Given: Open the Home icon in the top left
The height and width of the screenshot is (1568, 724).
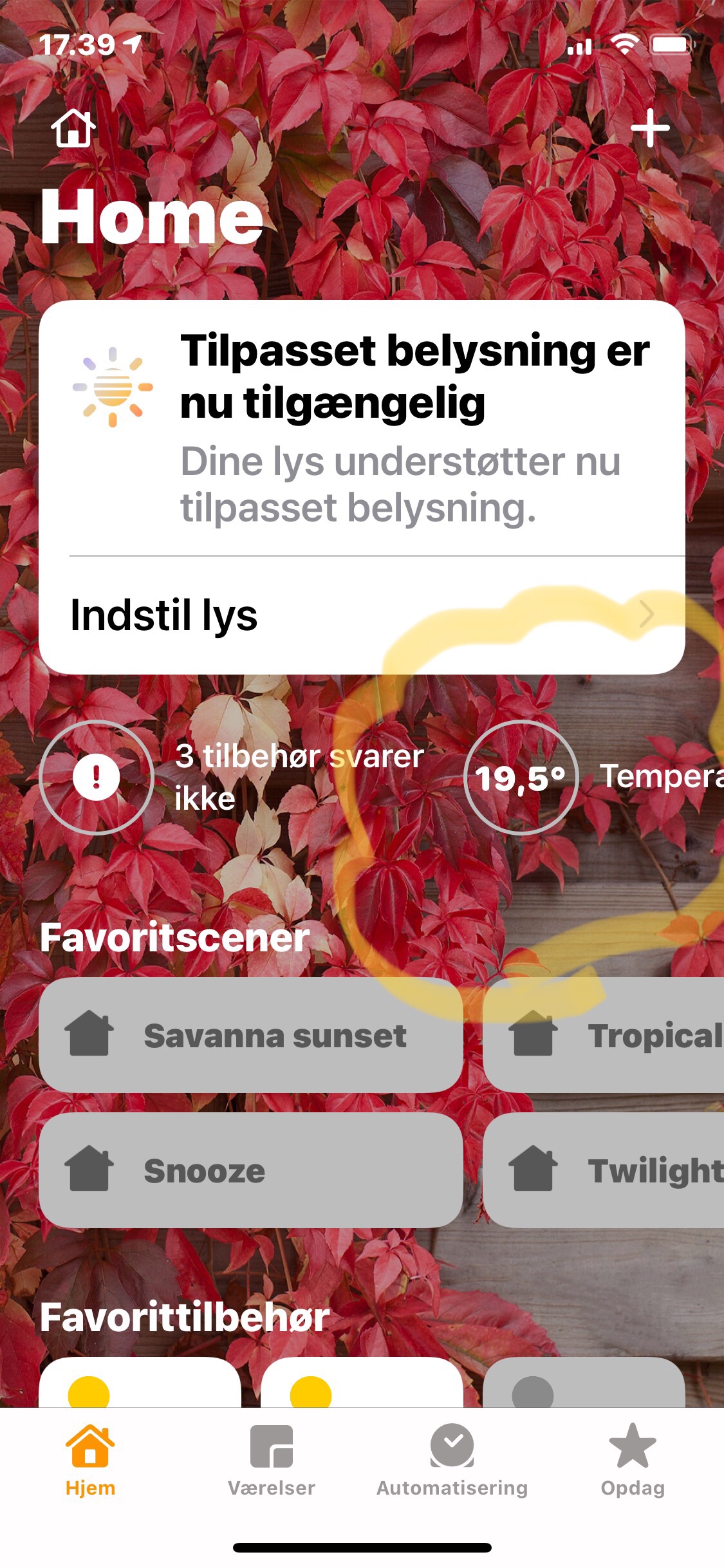Looking at the screenshot, I should point(73,127).
